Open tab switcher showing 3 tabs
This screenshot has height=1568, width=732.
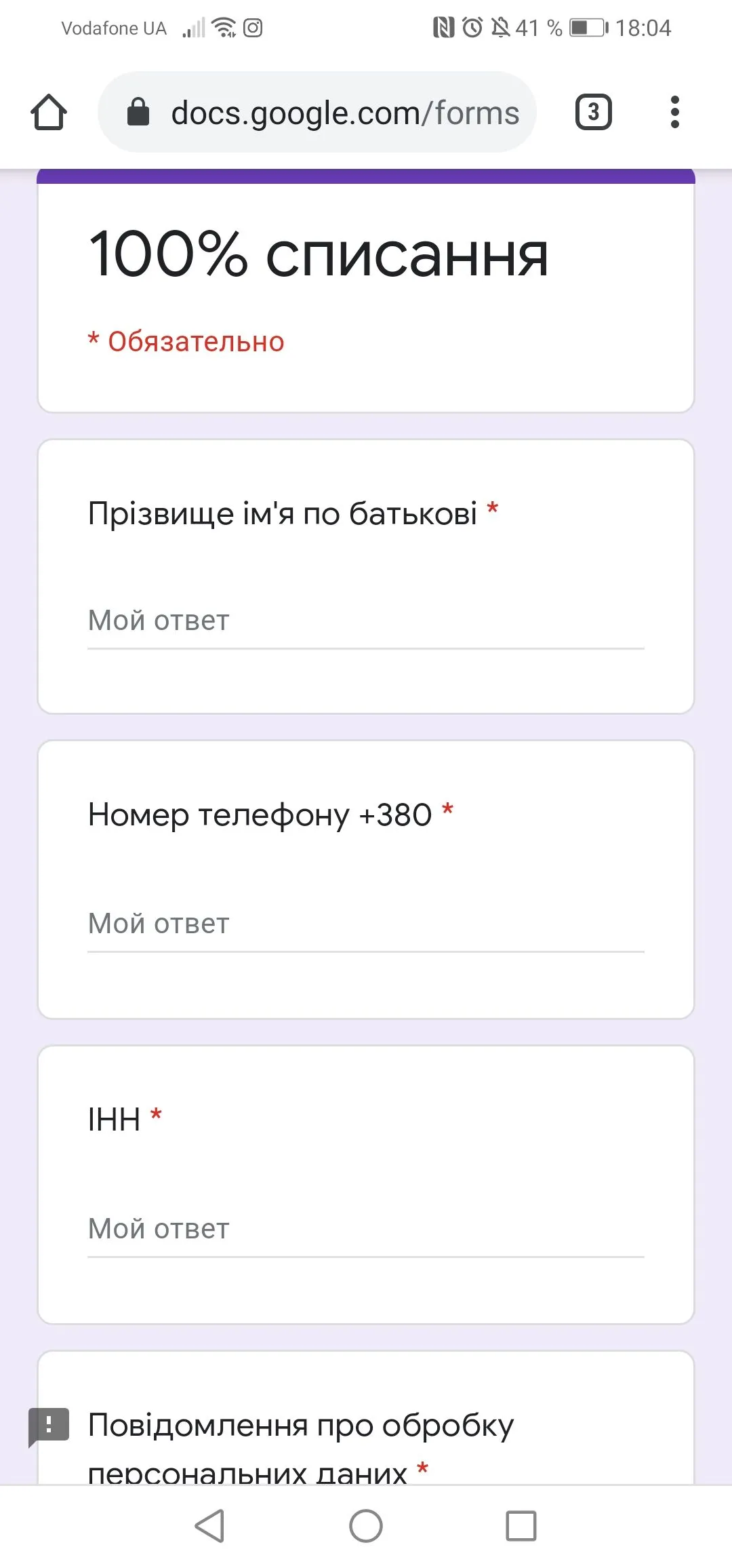coord(592,112)
